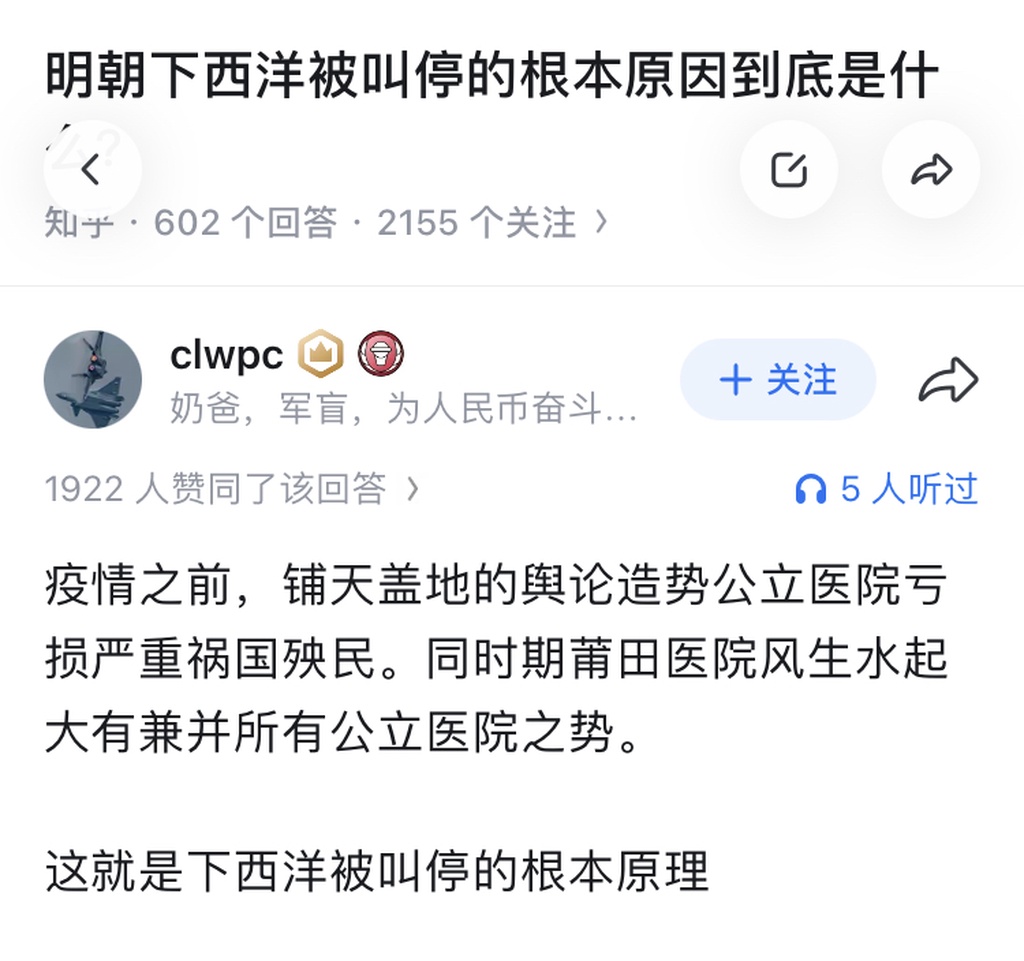The image size is (1024, 961).
Task: Write an answer with the edit icon
Action: coord(789,170)
